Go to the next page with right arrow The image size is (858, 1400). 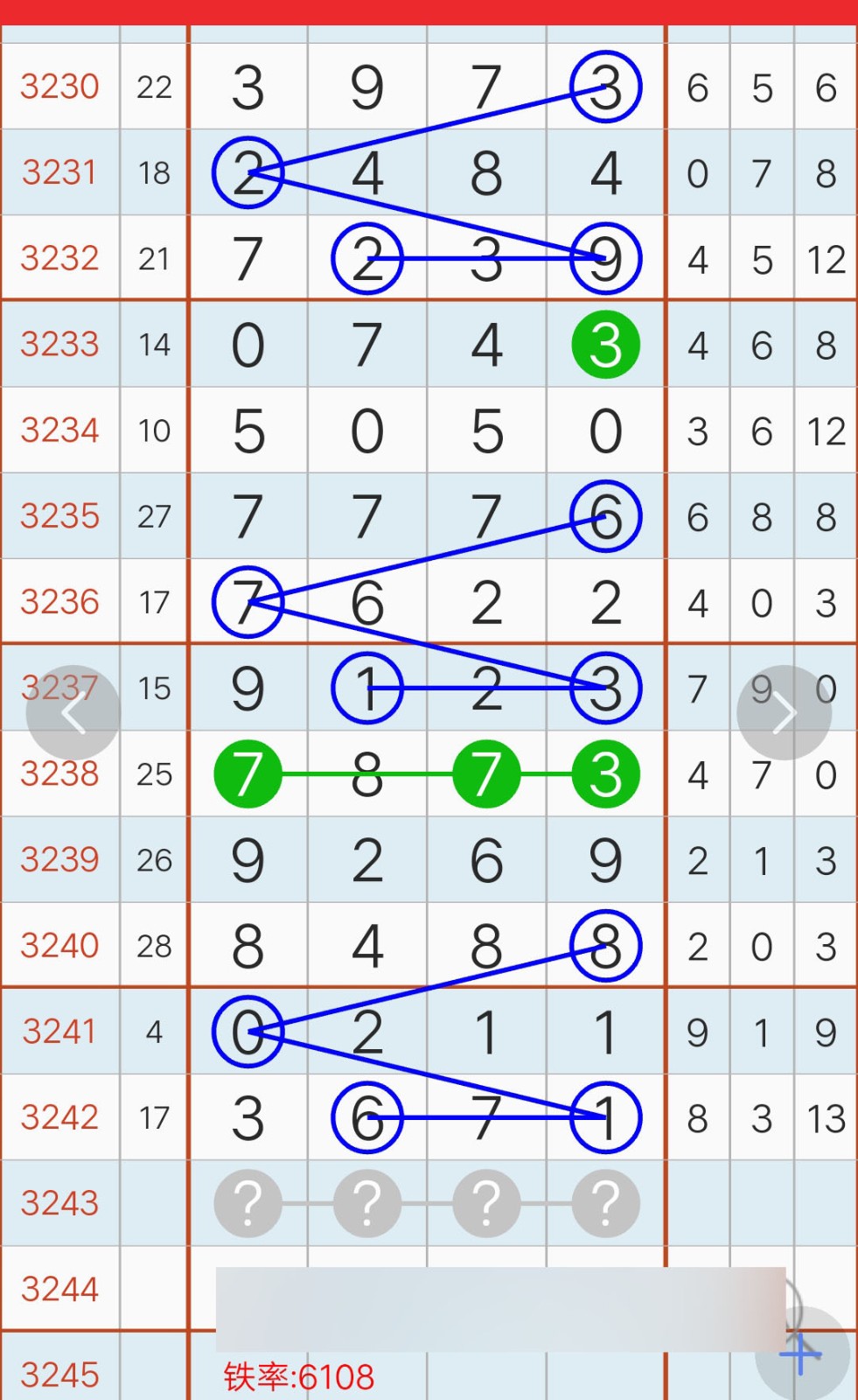pos(784,713)
